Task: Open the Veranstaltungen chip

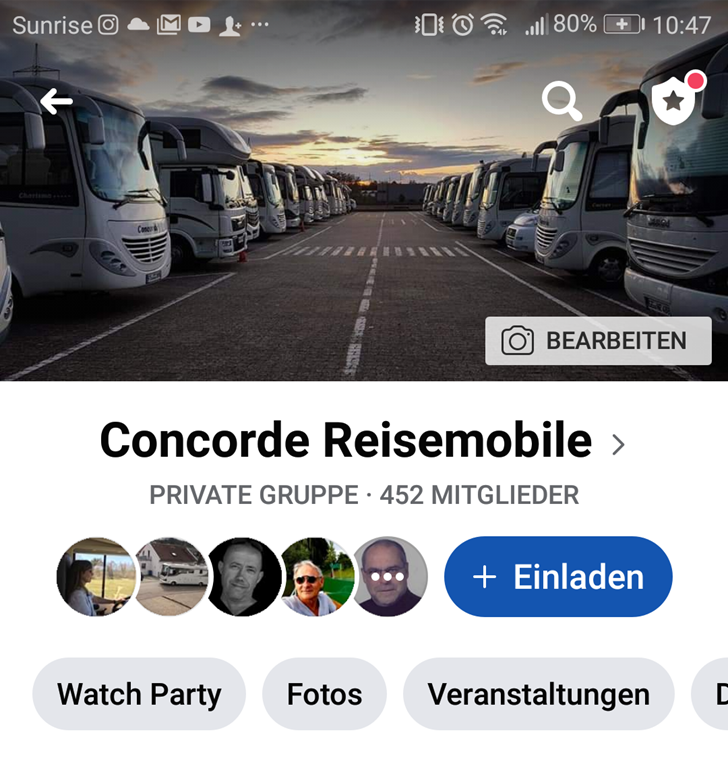Action: pyautogui.click(x=538, y=694)
